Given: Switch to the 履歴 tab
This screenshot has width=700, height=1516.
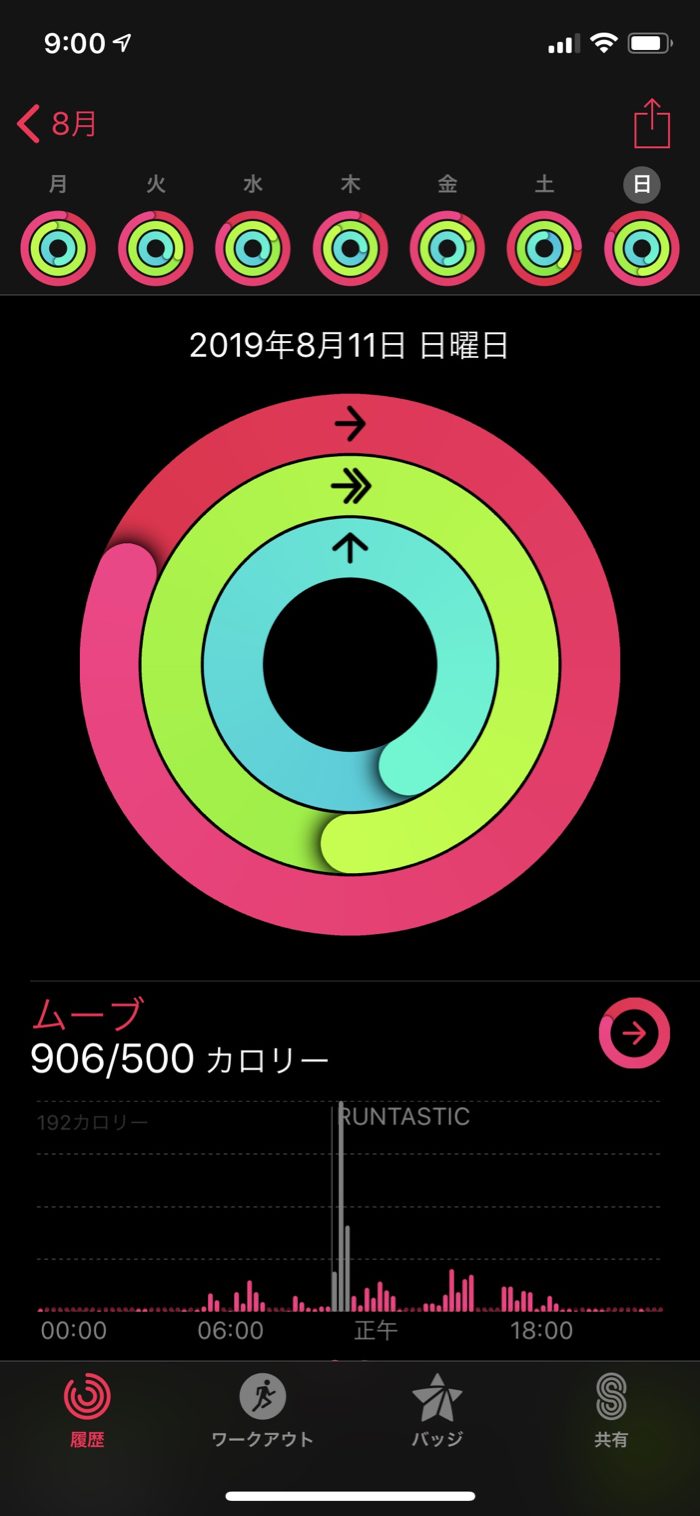Looking at the screenshot, I should 87,1410.
